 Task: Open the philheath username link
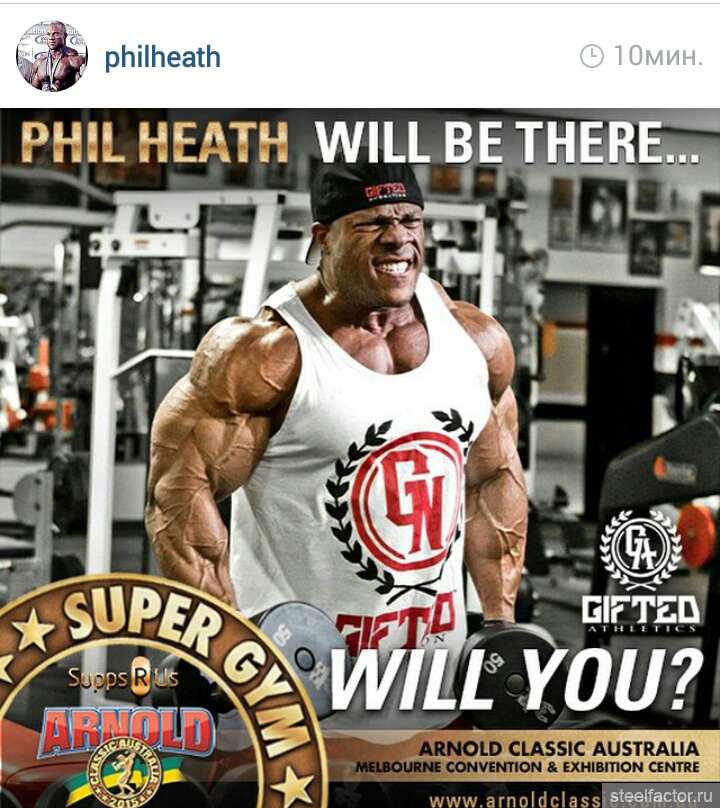pos(162,57)
